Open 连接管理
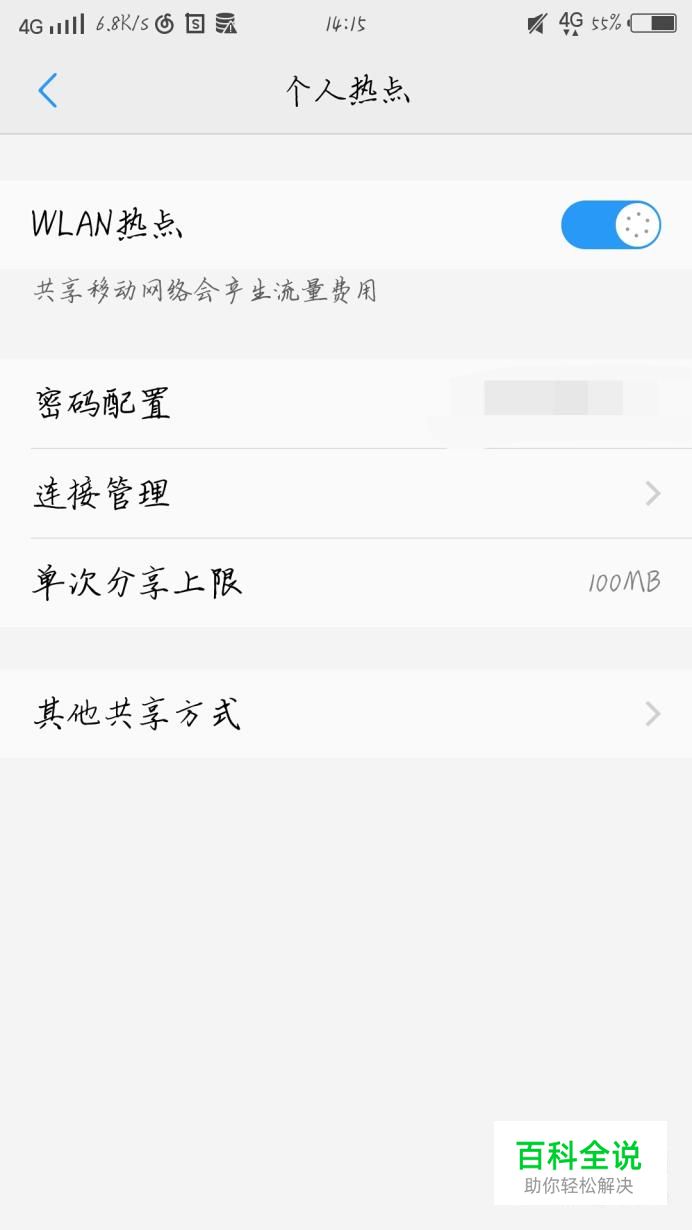Screen dimensions: 692x1230 tap(346, 493)
